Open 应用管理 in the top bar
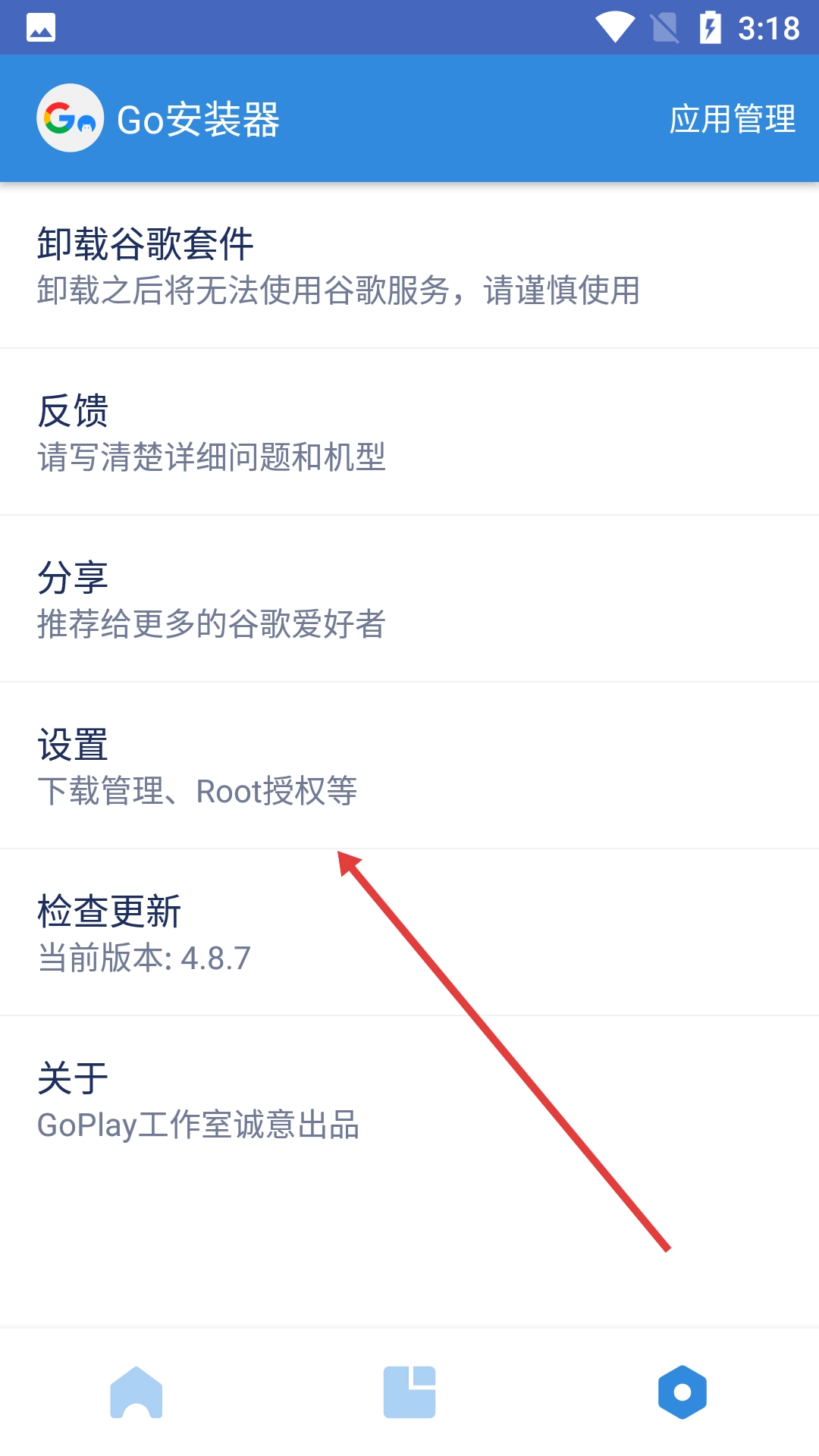 [732, 119]
